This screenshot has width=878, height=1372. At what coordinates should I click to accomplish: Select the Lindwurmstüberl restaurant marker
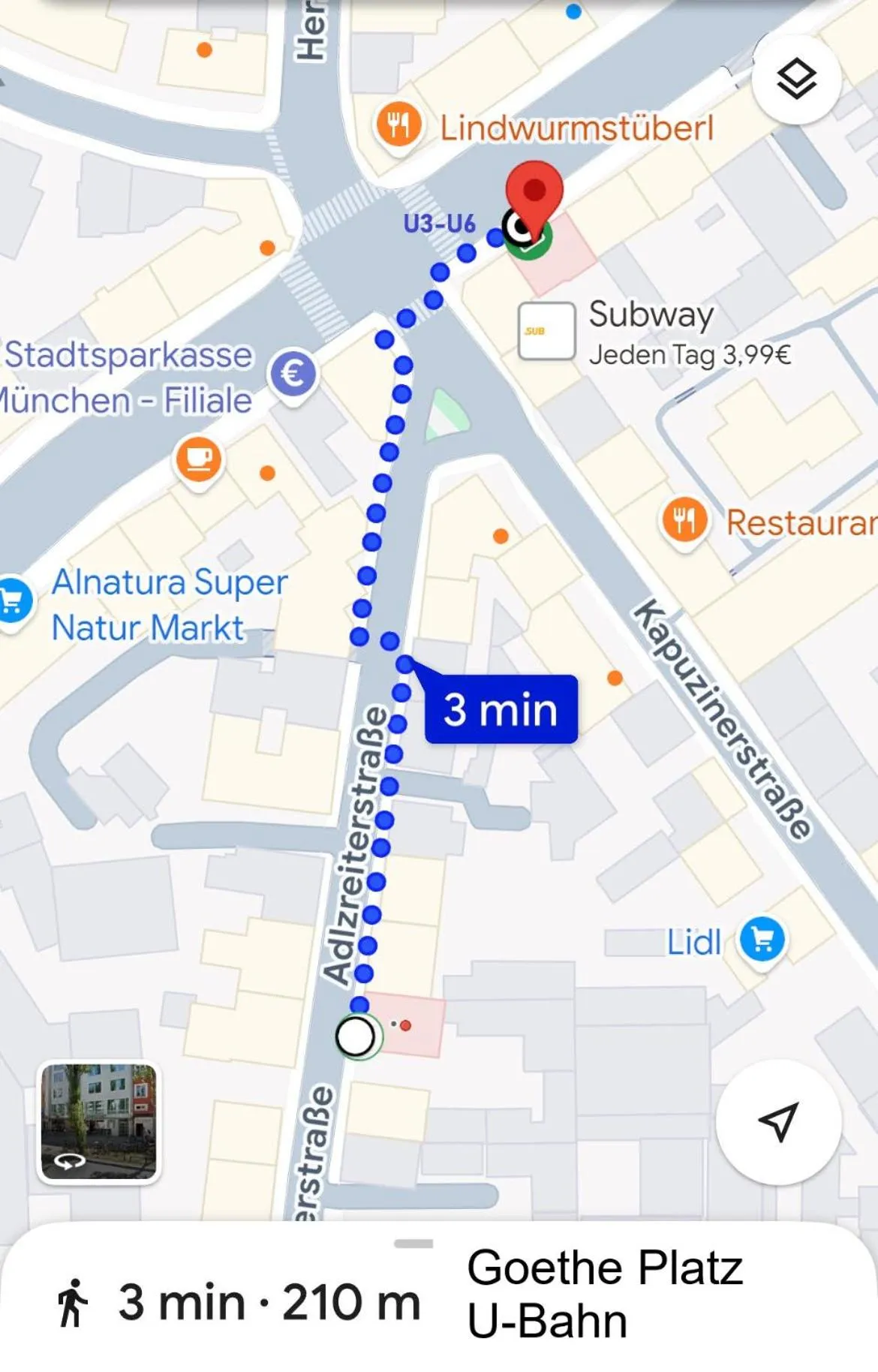click(398, 125)
